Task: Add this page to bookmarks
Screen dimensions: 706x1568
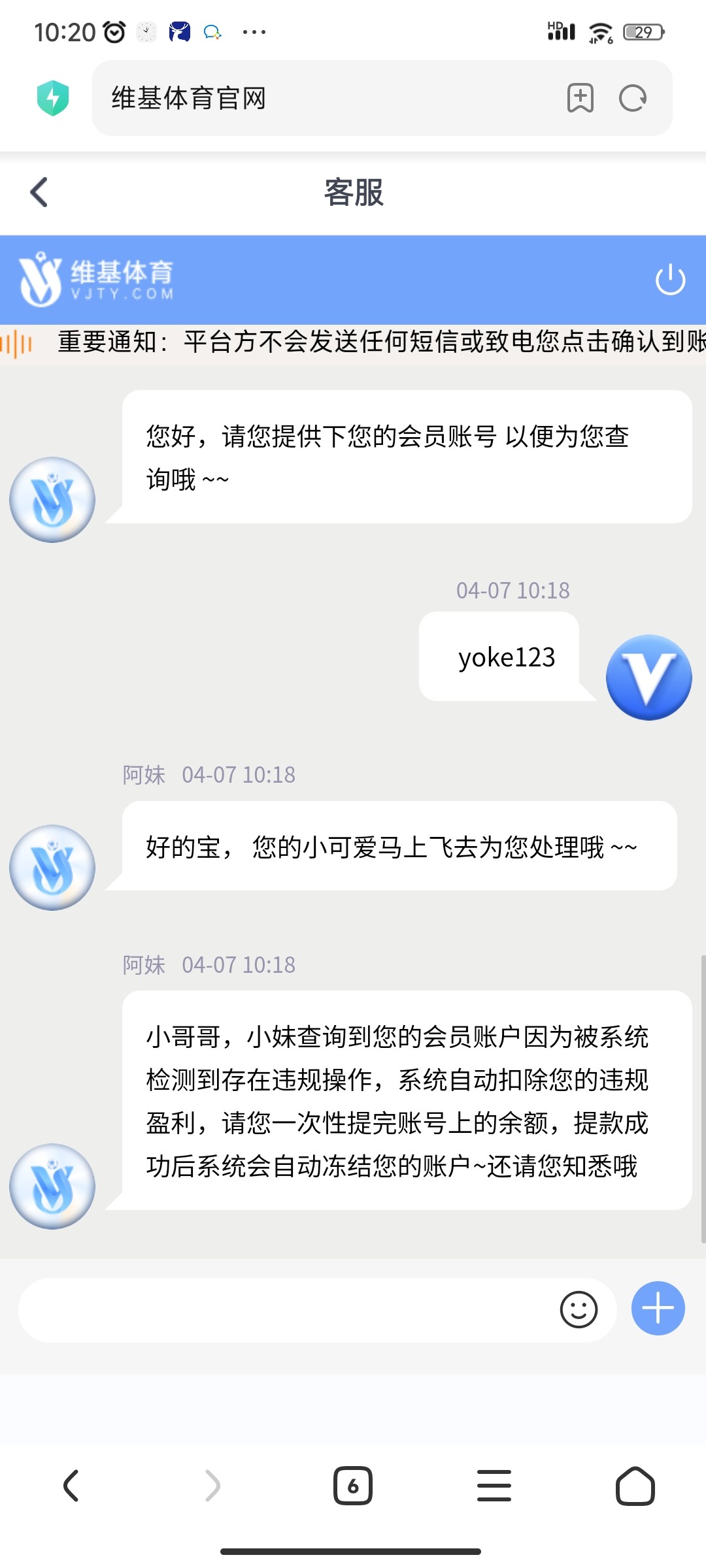Action: [580, 99]
